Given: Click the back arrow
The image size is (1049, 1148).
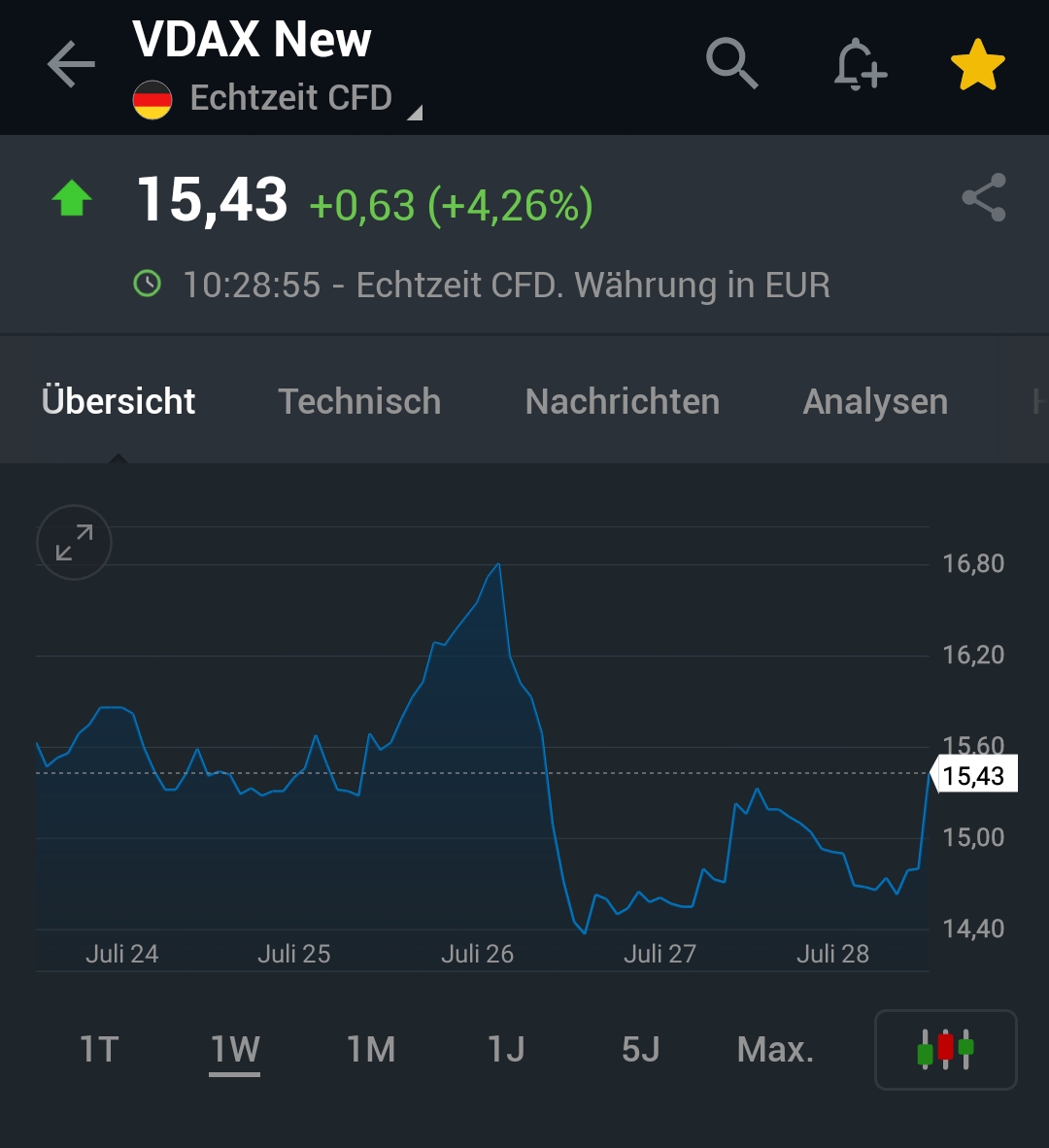Looking at the screenshot, I should tap(69, 64).
